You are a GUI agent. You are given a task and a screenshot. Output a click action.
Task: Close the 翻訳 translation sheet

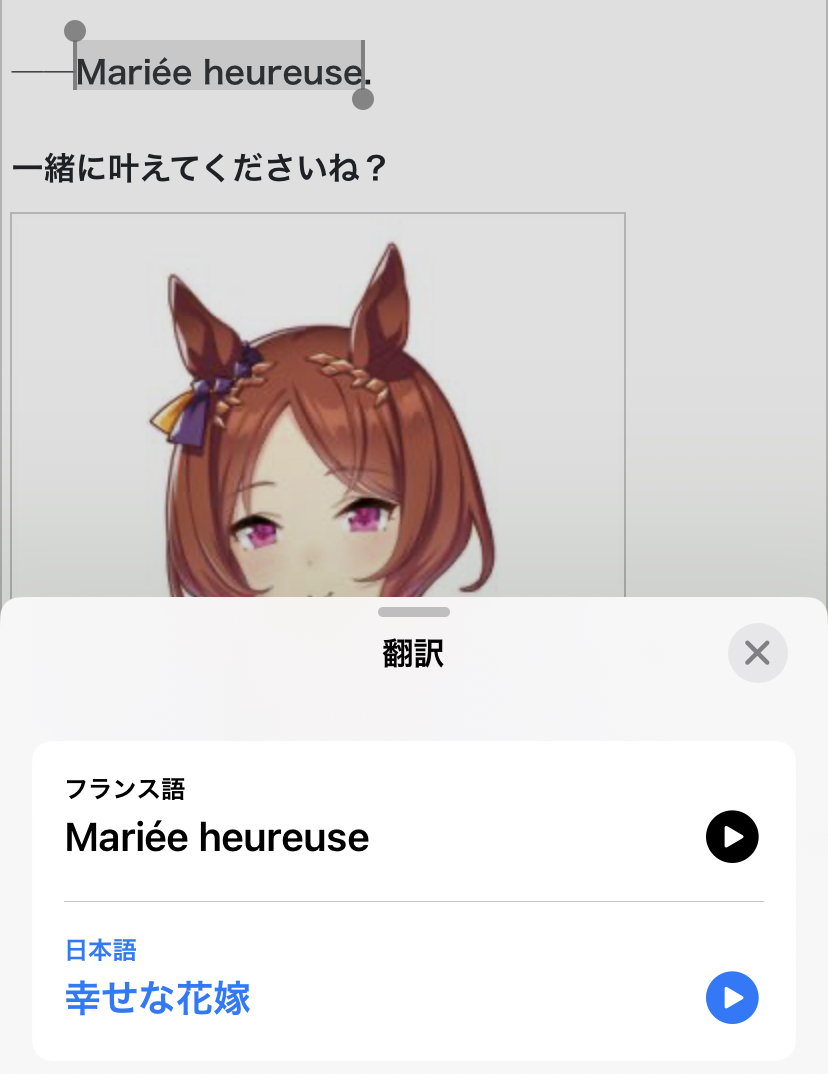click(x=757, y=653)
